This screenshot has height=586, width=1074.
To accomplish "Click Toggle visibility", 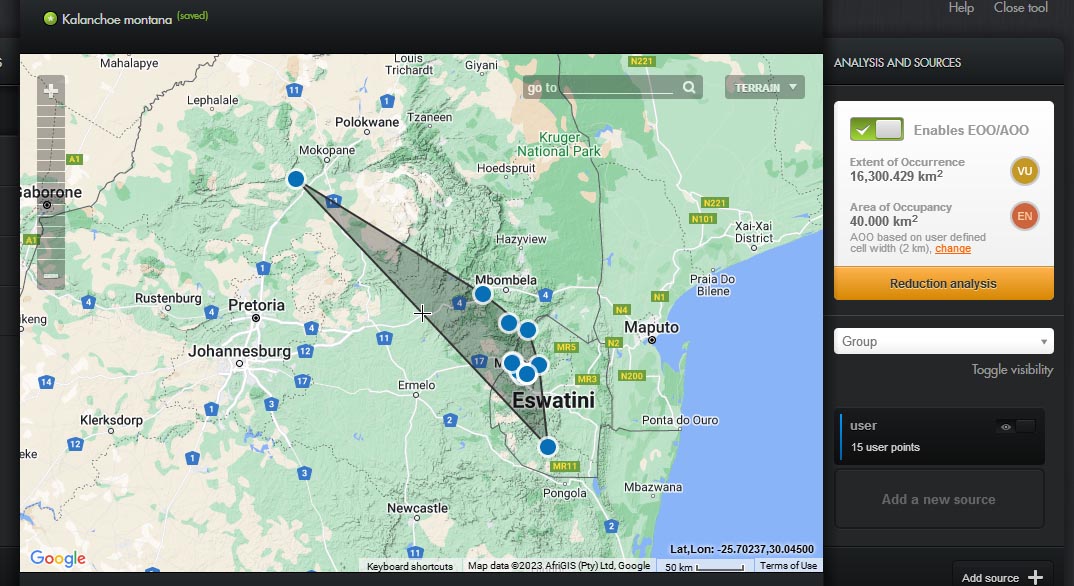I will coord(1012,370).
